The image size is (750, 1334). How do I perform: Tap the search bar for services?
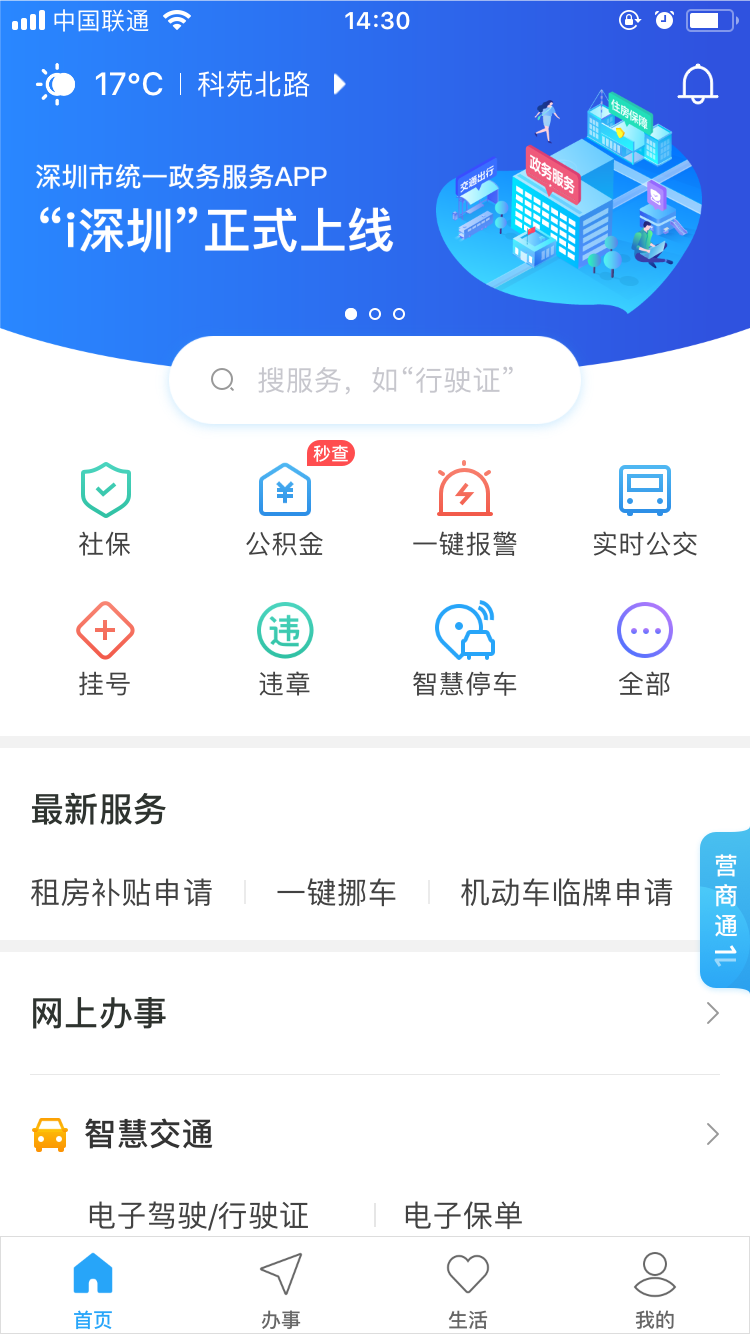point(375,380)
